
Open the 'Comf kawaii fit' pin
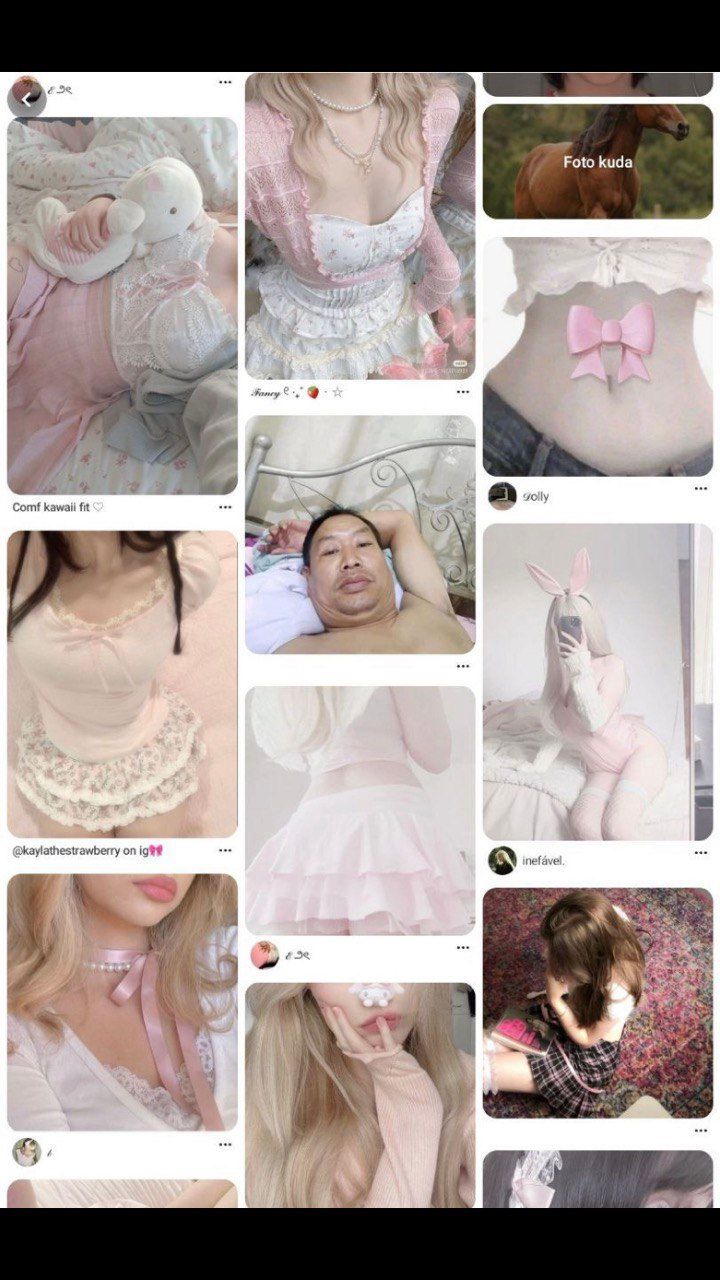[x=122, y=305]
